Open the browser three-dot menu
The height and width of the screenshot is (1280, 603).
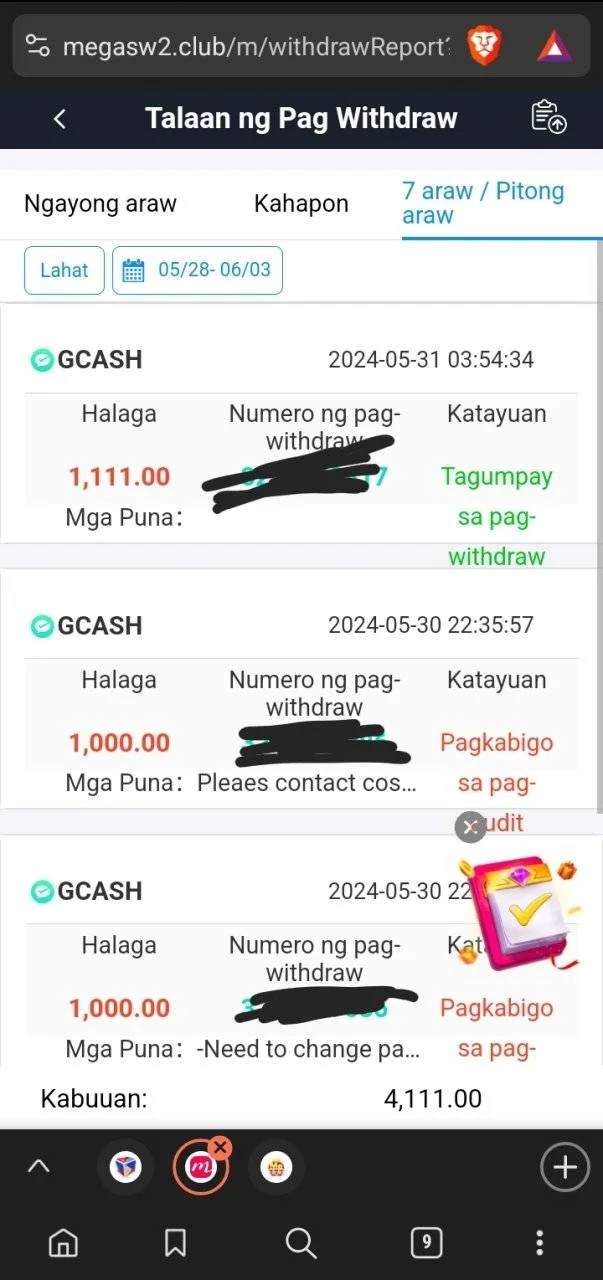(x=540, y=1243)
